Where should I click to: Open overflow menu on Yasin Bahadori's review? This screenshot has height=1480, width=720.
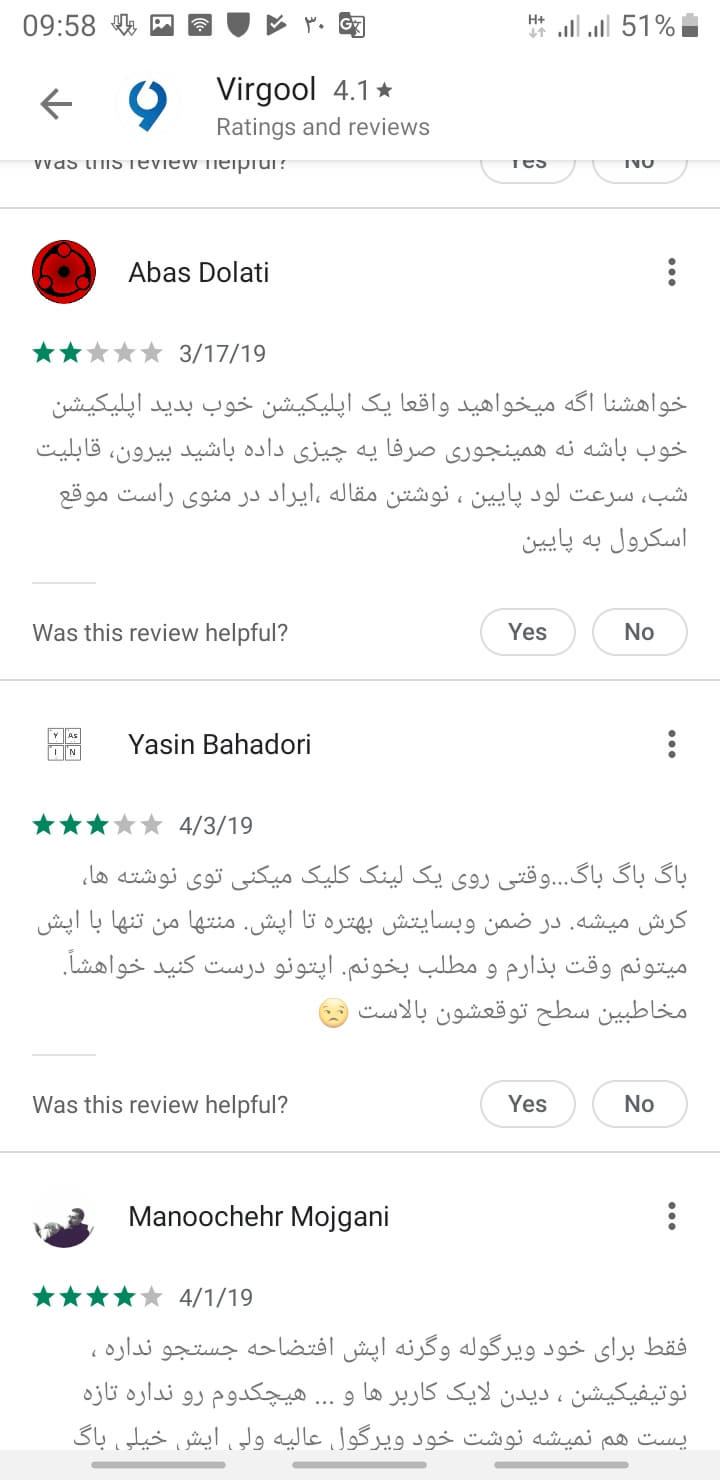[671, 744]
